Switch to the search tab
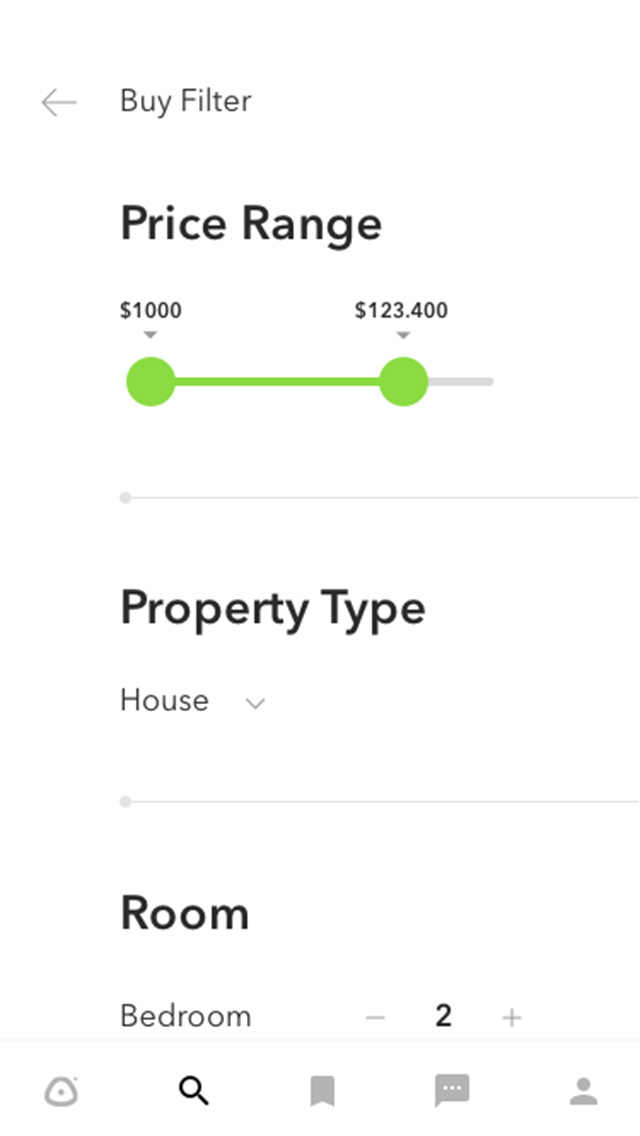Viewport: 640px width, 1136px height. (194, 1090)
